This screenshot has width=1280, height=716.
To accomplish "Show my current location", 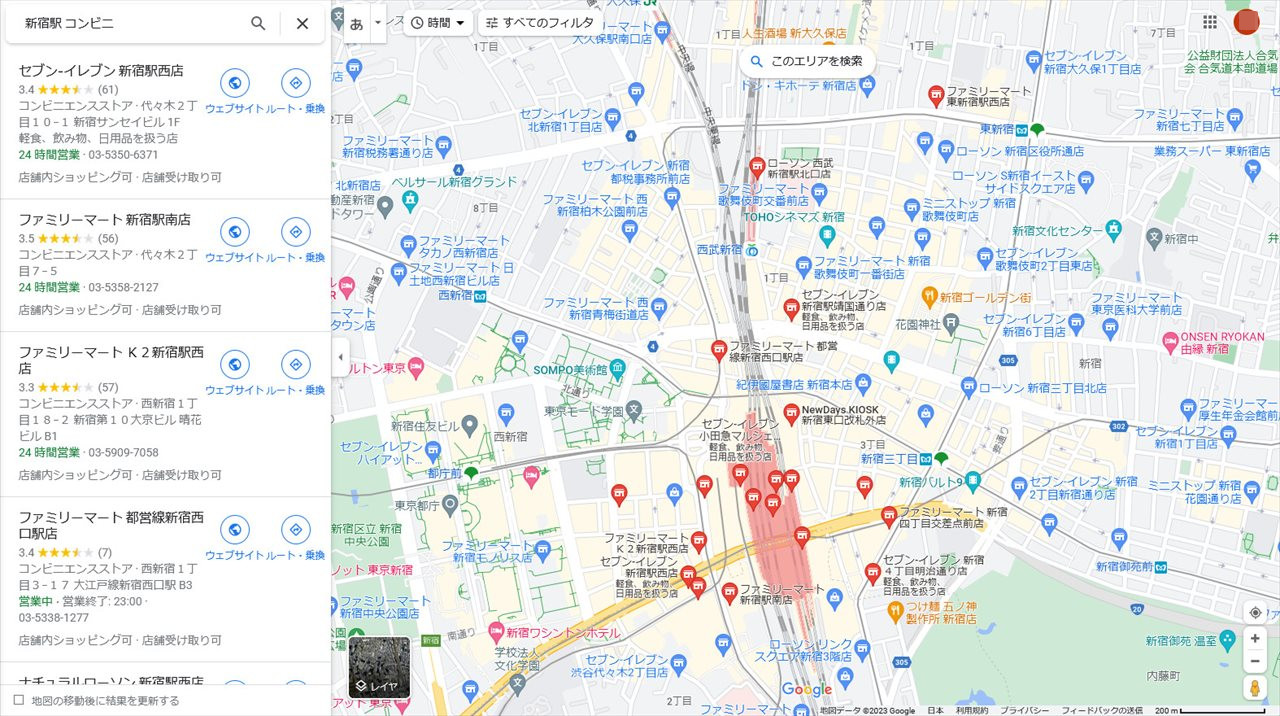I will (x=1255, y=612).
